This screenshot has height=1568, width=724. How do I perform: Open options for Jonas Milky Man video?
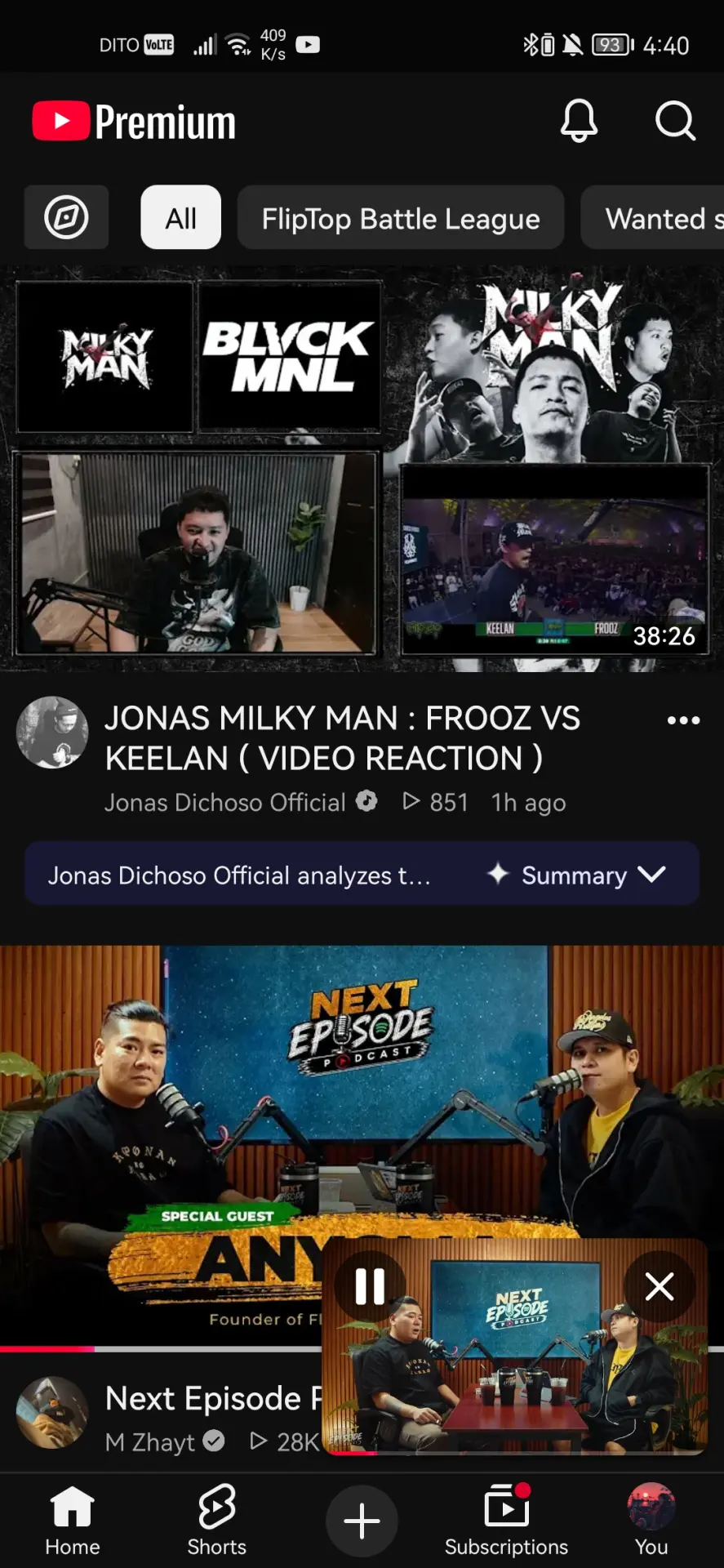[x=683, y=720]
